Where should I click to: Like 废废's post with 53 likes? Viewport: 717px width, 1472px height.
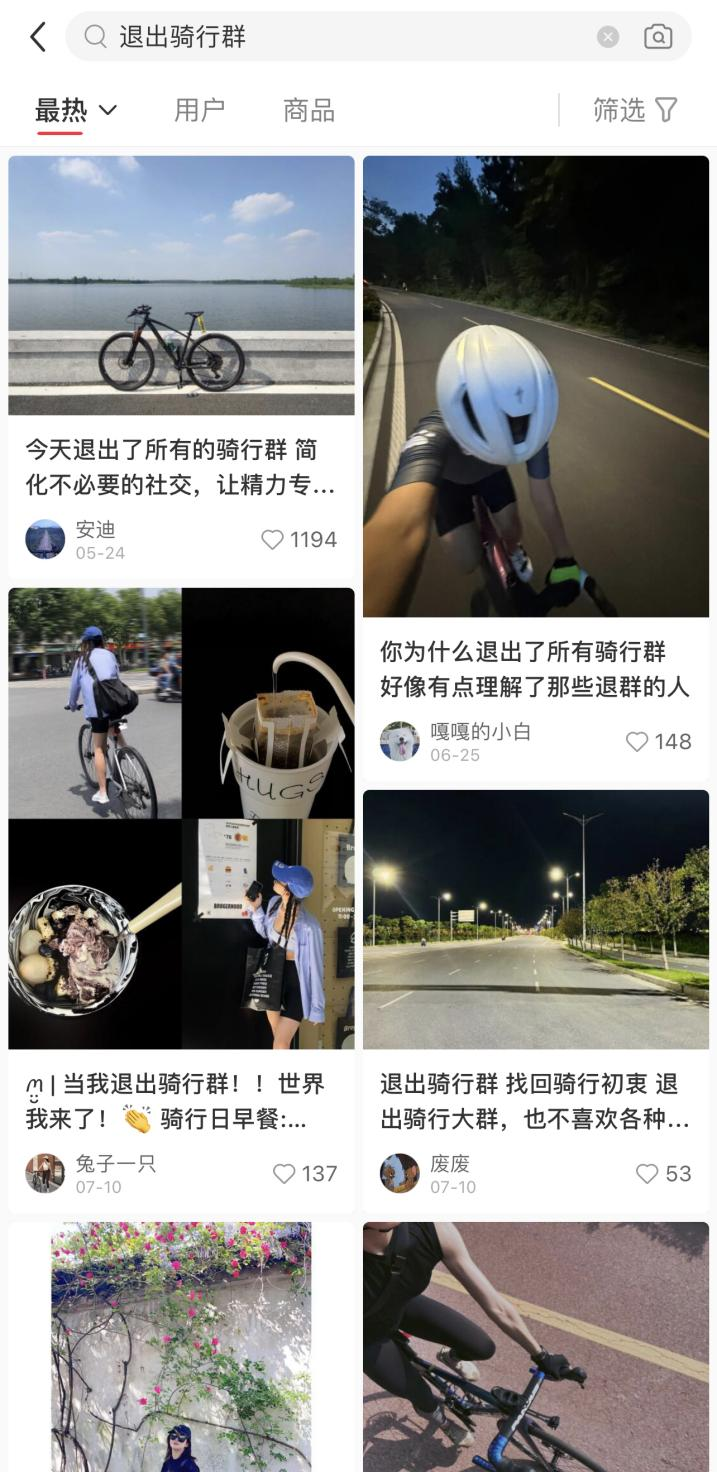pyautogui.click(x=648, y=1174)
